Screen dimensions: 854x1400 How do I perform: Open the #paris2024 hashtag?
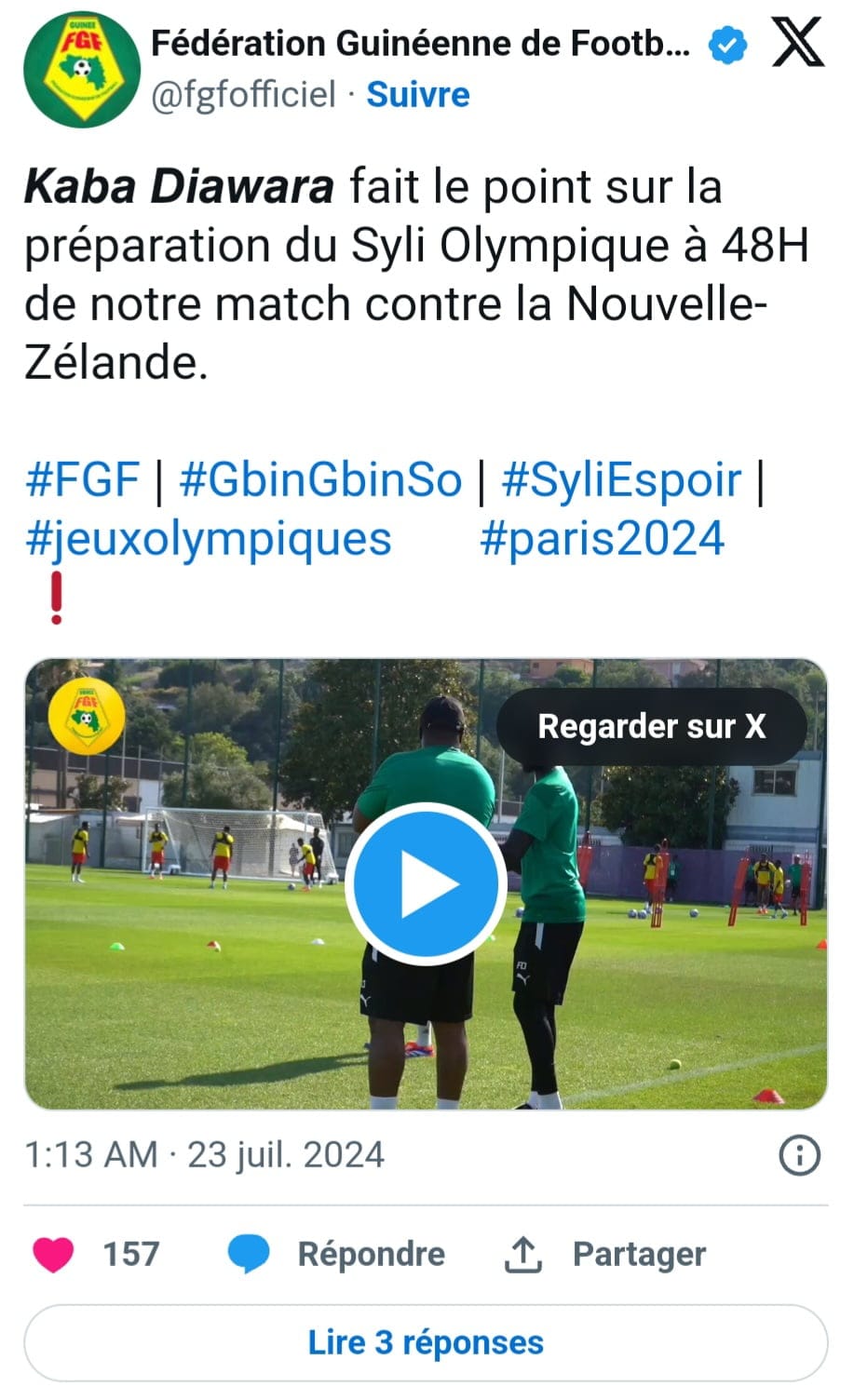(x=602, y=539)
